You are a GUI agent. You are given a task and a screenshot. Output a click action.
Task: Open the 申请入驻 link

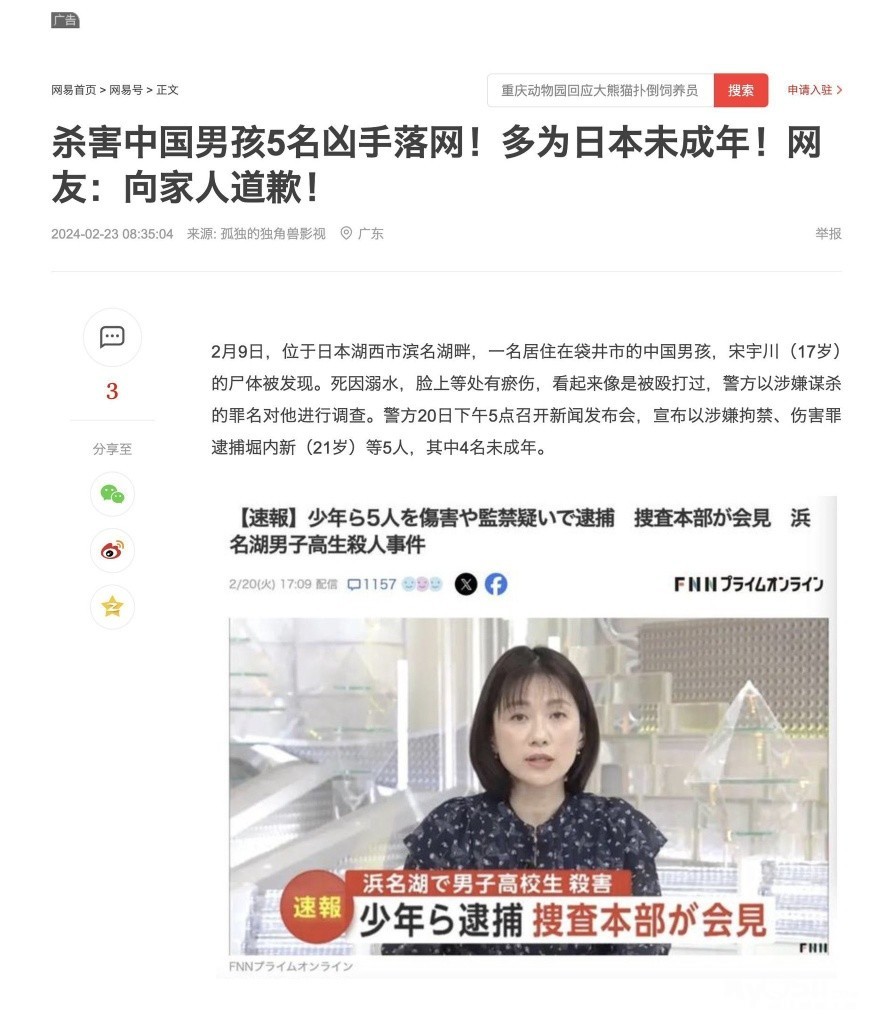point(814,90)
